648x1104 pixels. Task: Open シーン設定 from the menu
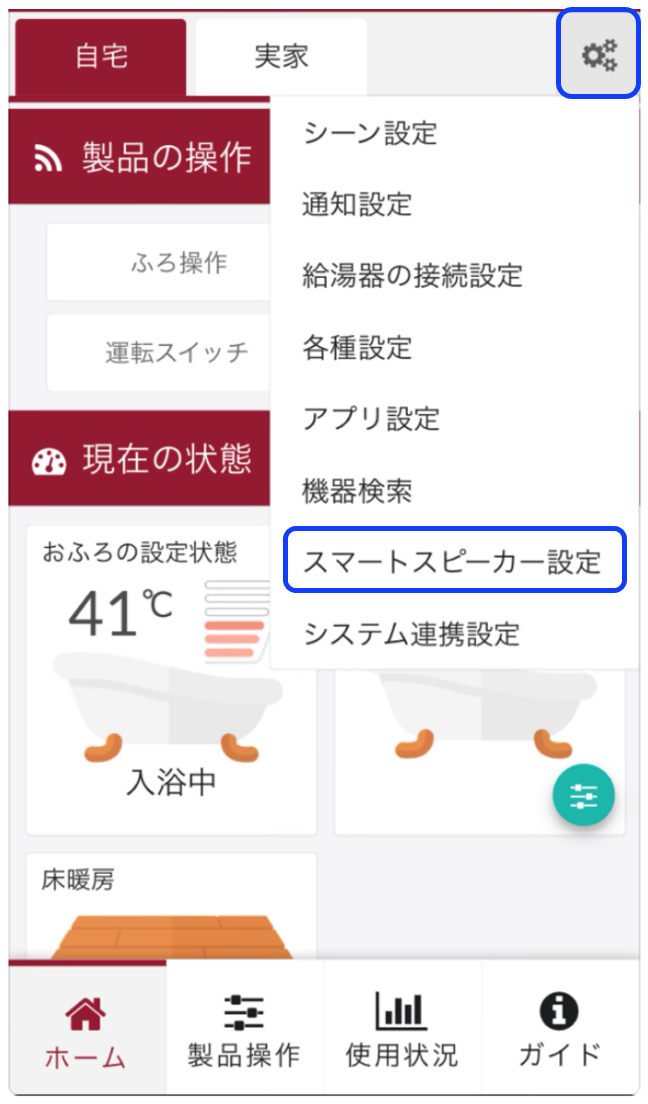[370, 133]
